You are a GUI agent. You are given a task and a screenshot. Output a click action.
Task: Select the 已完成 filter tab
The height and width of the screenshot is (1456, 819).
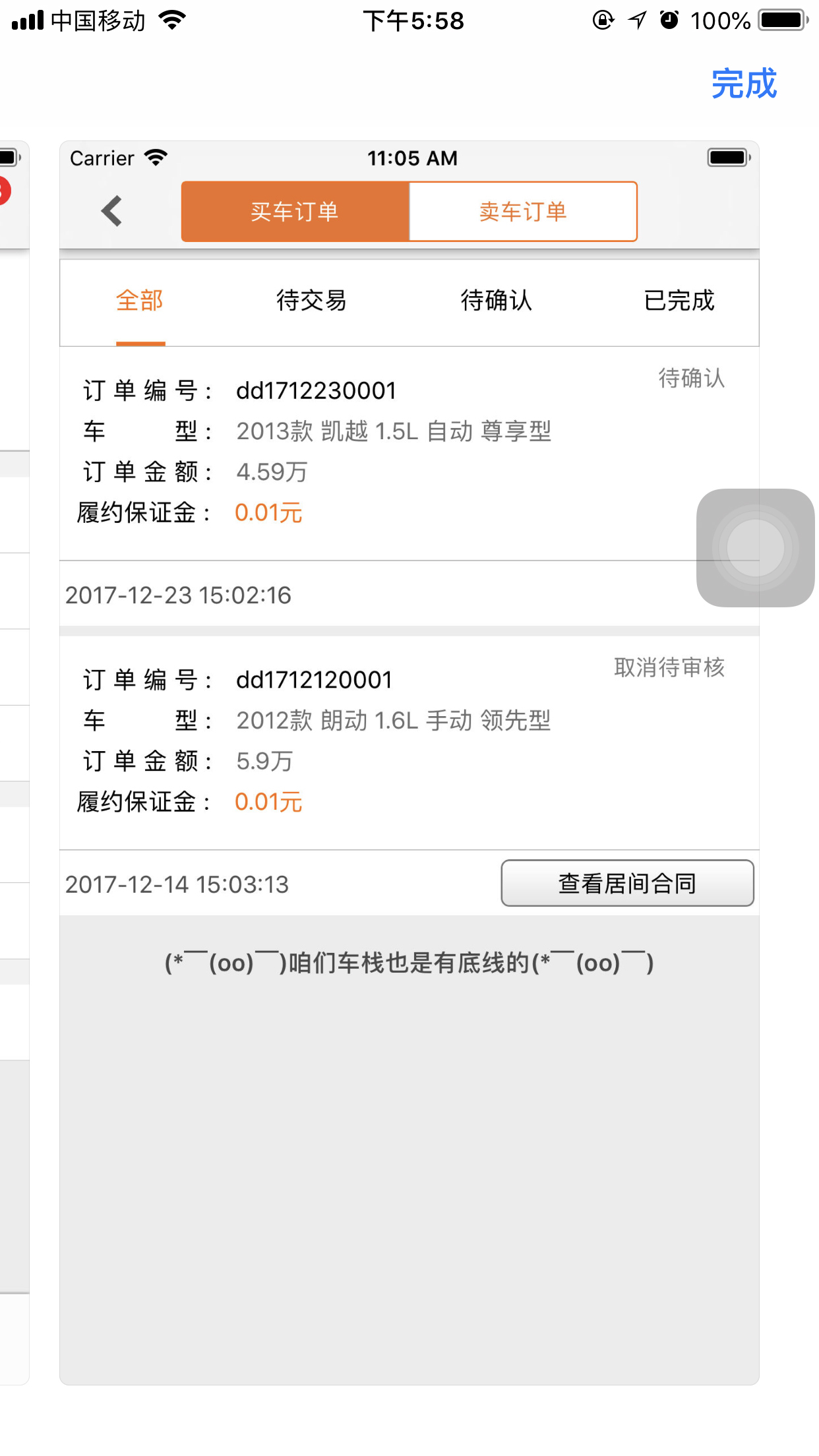click(681, 301)
